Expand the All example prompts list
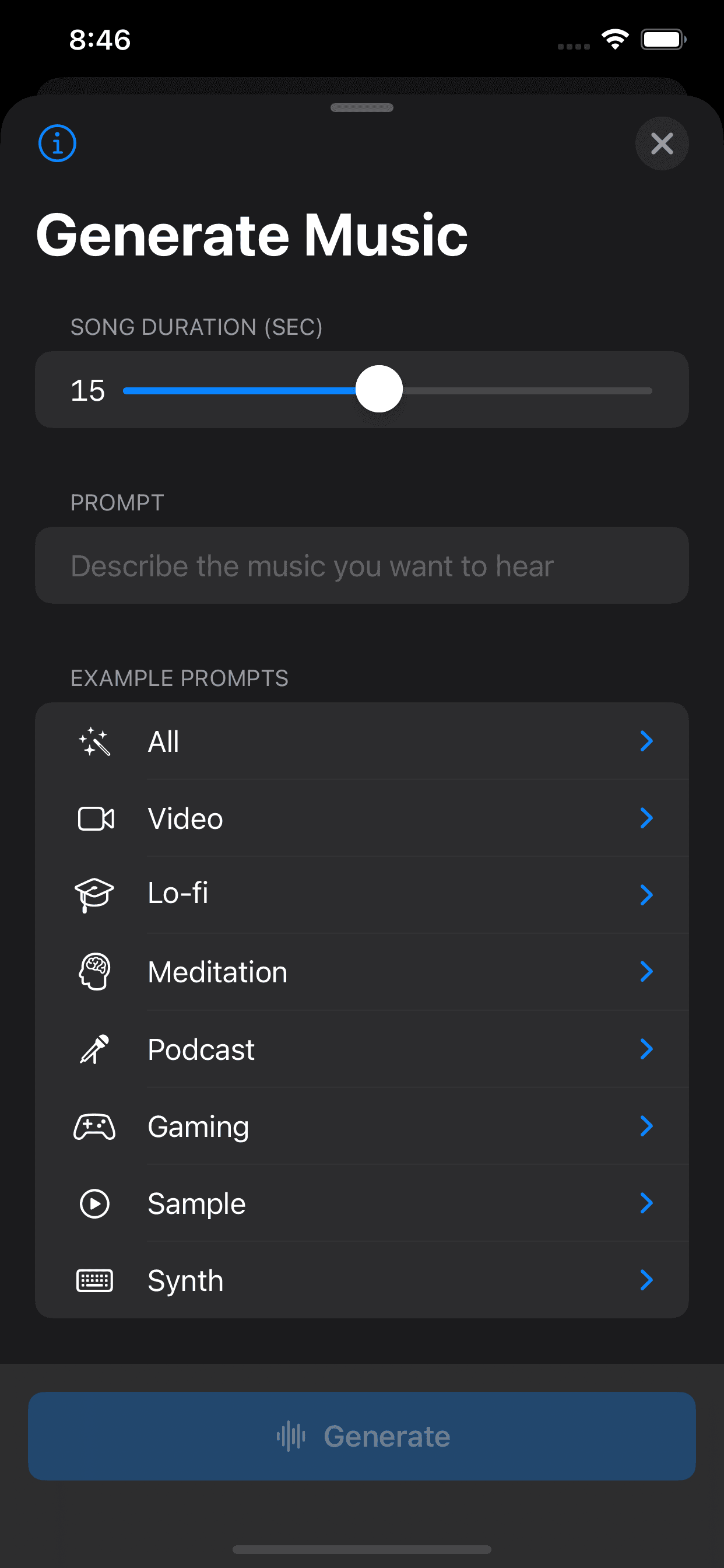Screen dimensions: 724x1568 coord(646,741)
